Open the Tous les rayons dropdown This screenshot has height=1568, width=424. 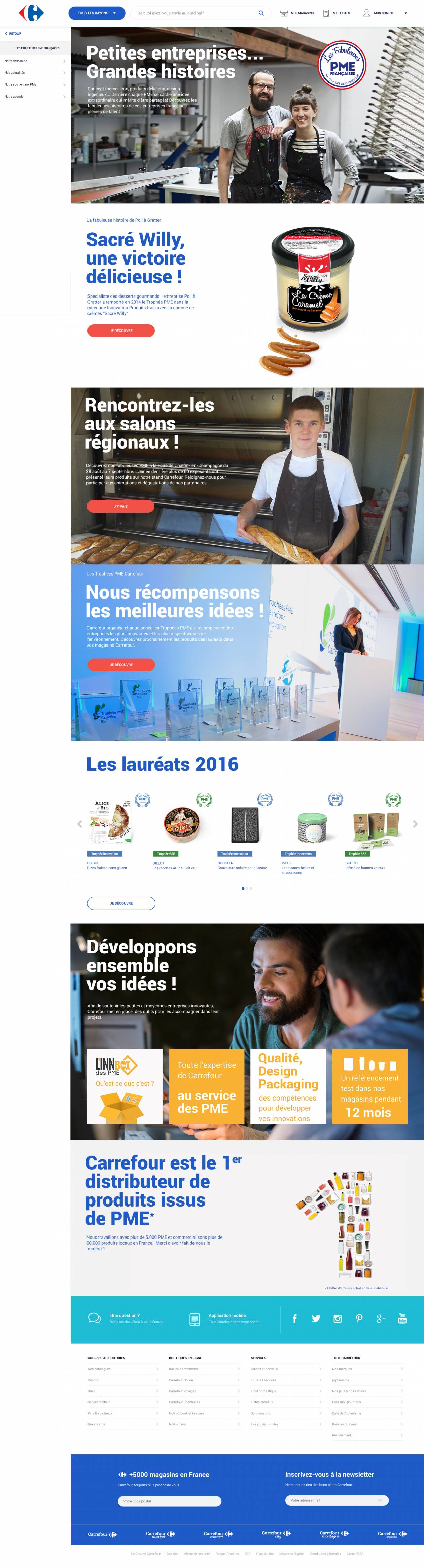click(x=96, y=13)
